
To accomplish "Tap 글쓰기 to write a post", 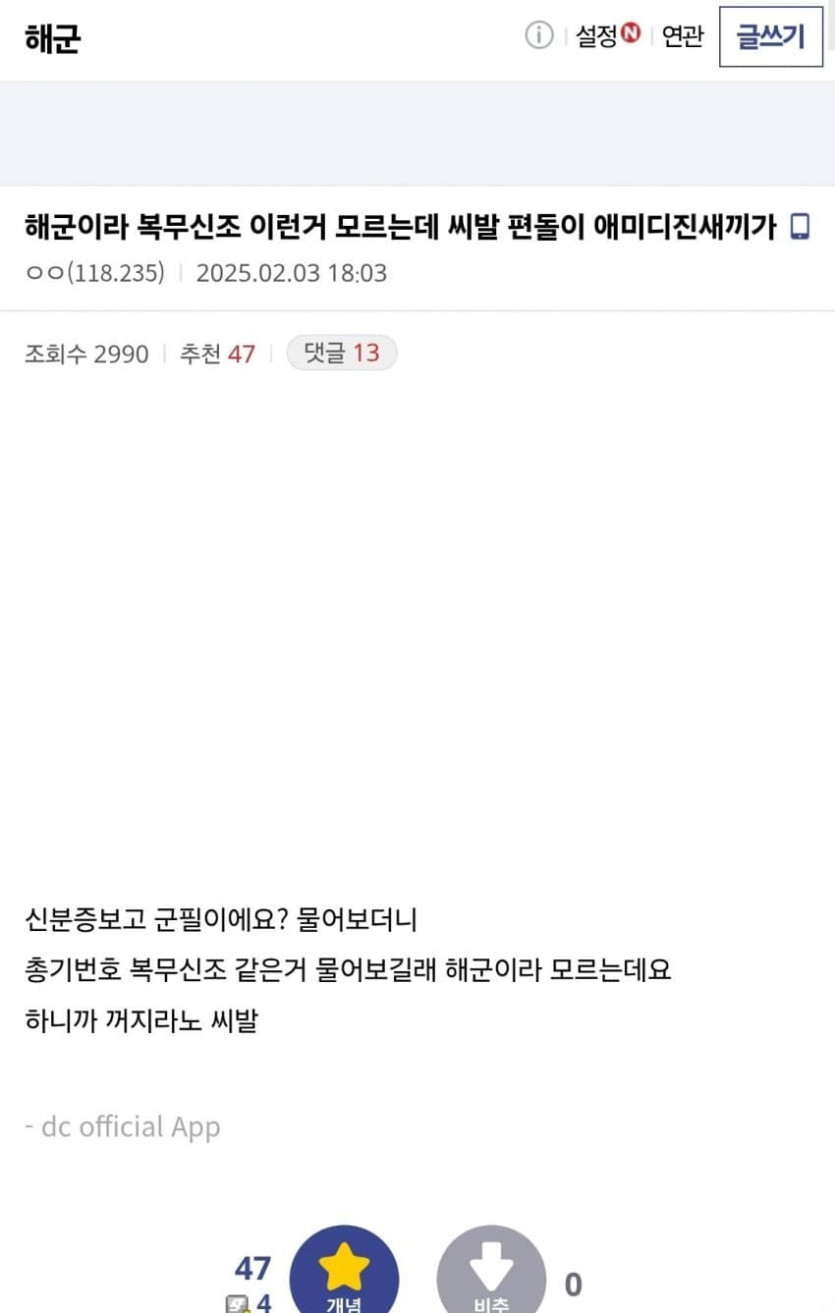I will click(770, 38).
